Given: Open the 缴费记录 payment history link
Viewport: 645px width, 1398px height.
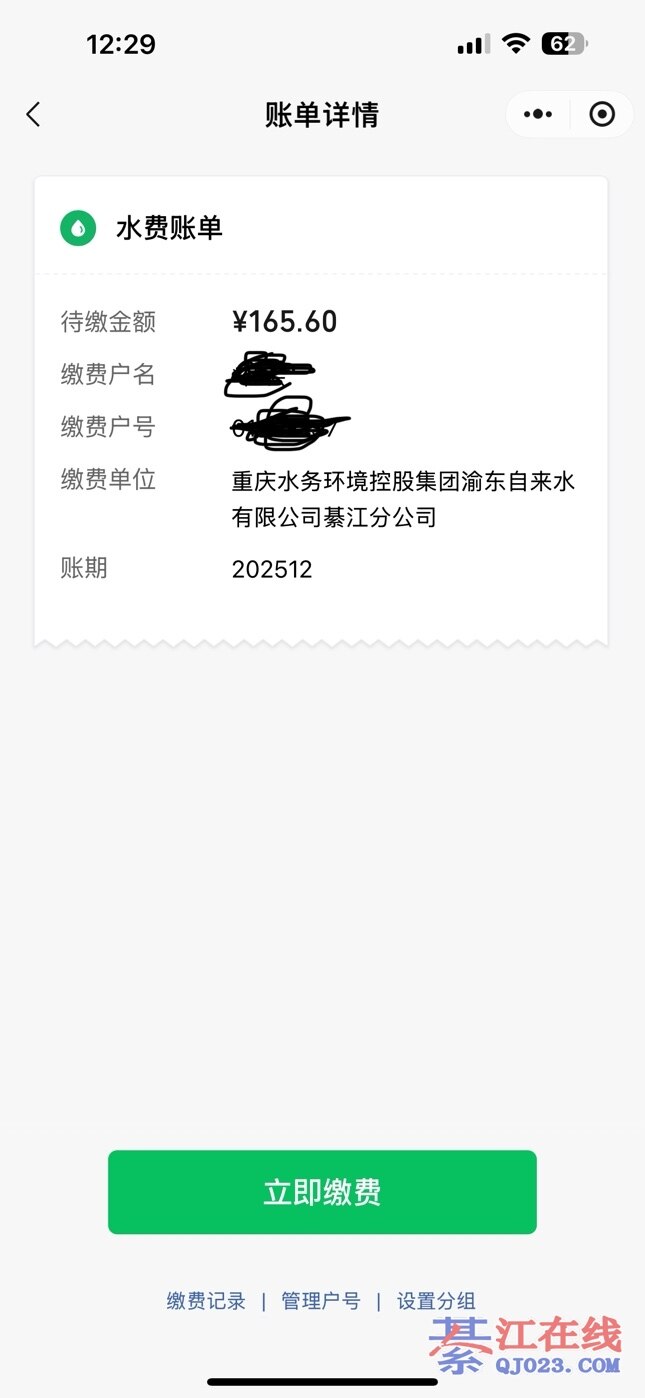Looking at the screenshot, I should tap(206, 1301).
